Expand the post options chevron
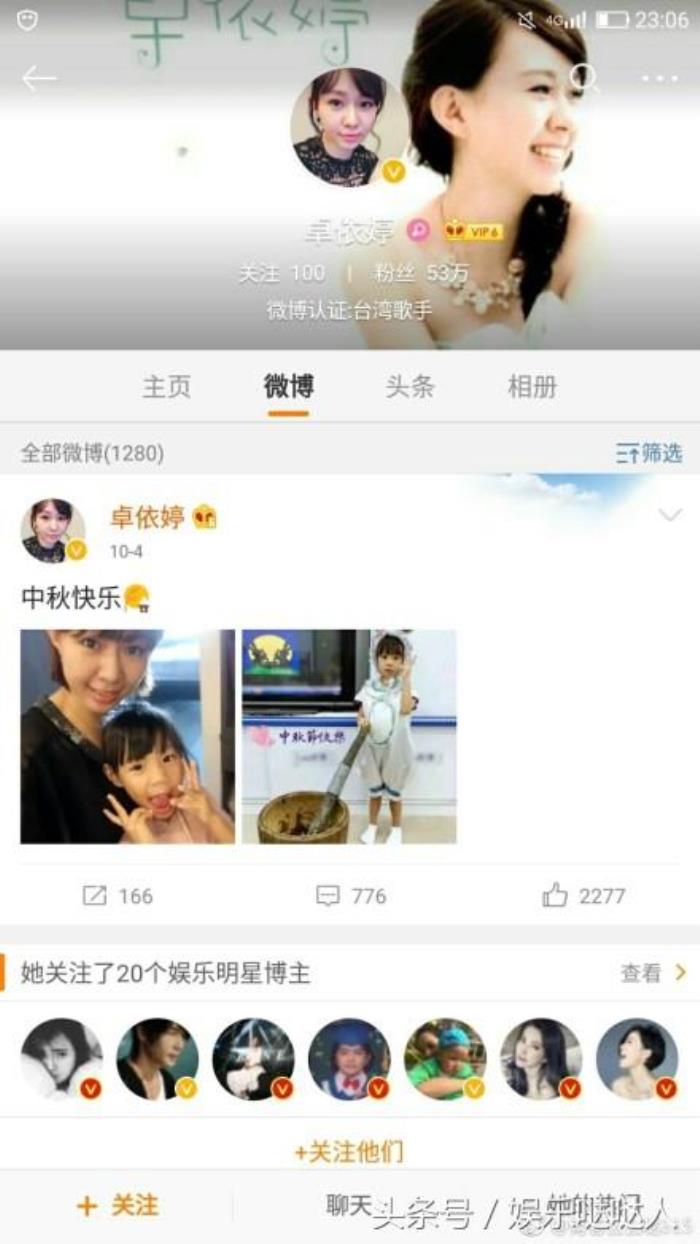Image resolution: width=700 pixels, height=1244 pixels. coord(669,516)
